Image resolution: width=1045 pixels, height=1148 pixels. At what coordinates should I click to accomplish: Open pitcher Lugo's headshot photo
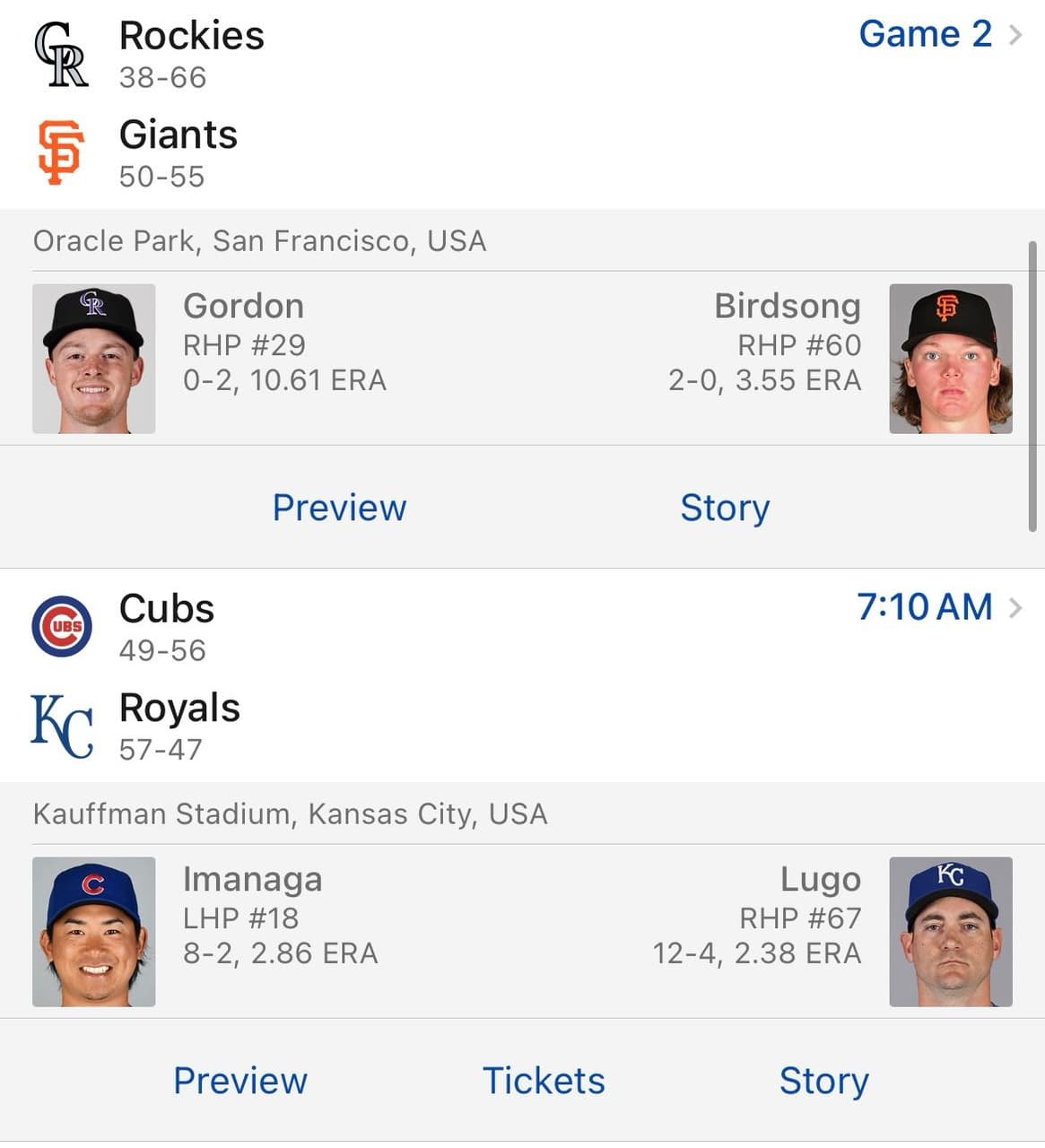(952, 931)
